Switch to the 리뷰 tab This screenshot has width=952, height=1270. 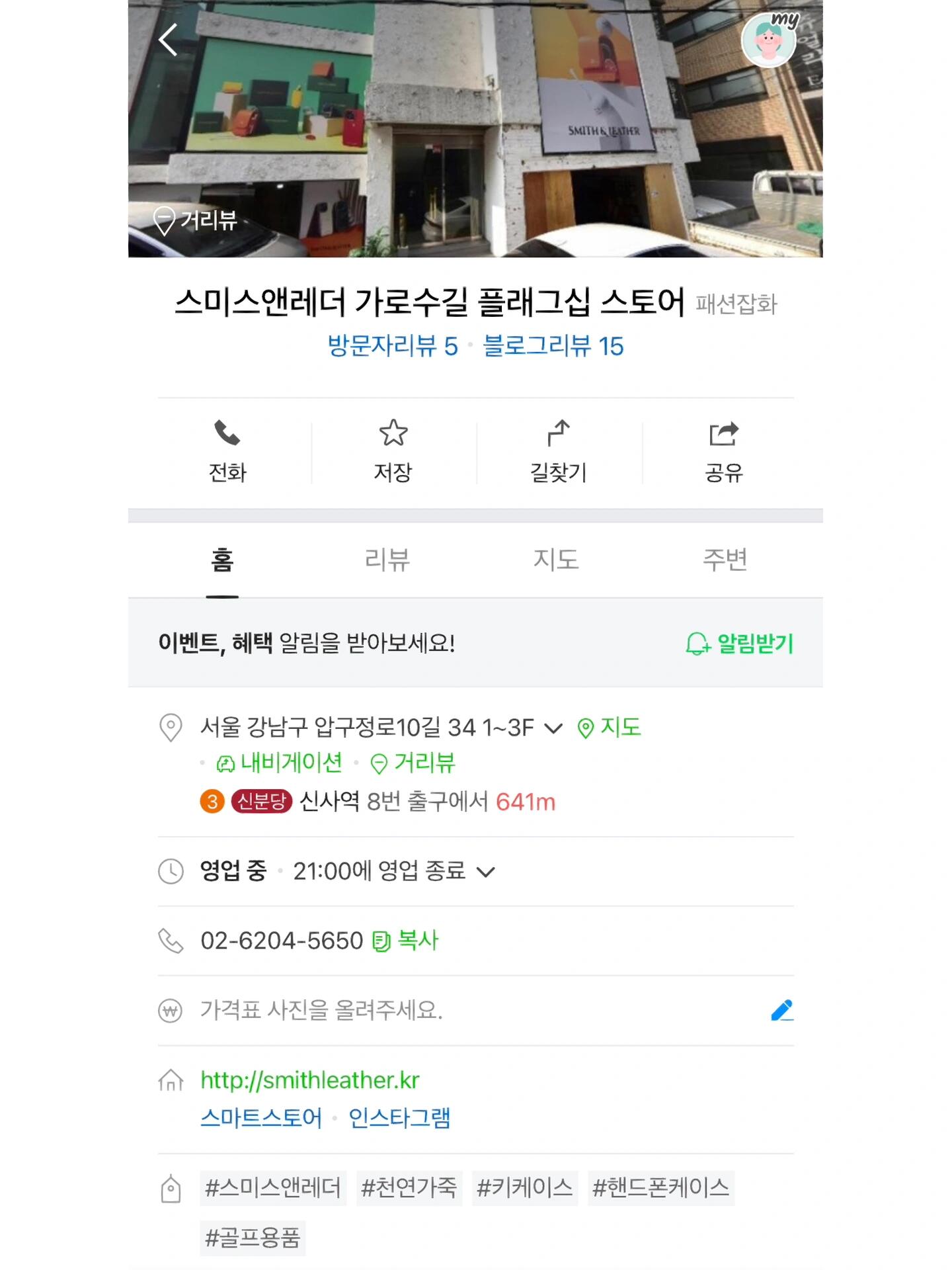tap(387, 560)
